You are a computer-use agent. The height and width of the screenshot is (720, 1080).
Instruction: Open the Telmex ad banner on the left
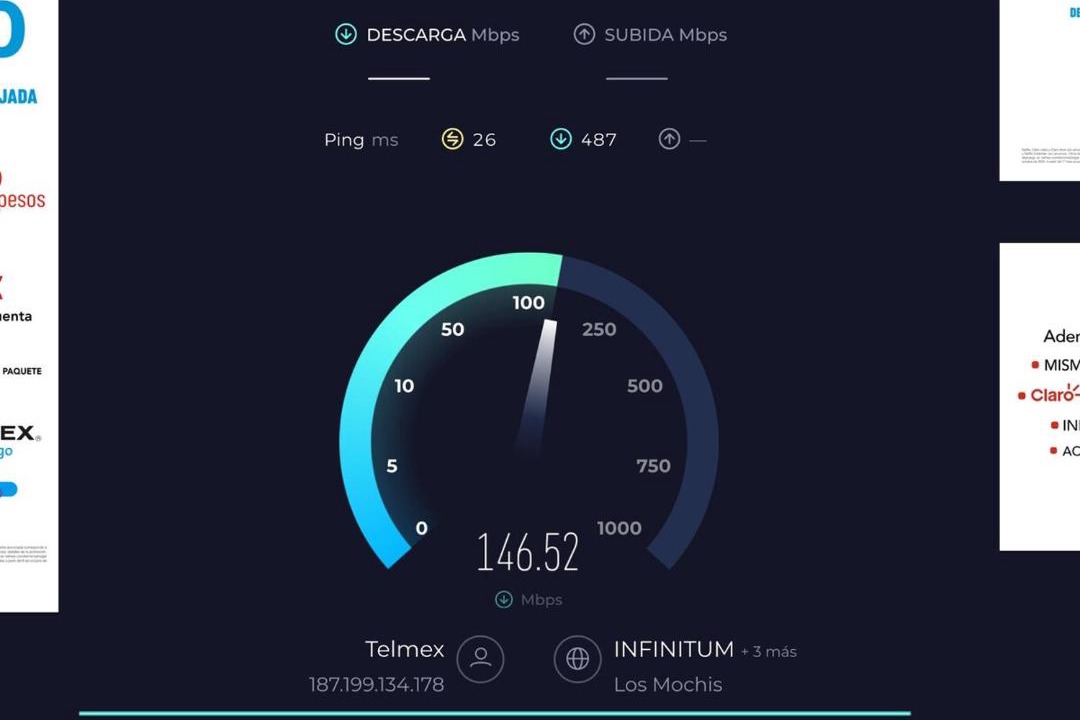pos(28,300)
